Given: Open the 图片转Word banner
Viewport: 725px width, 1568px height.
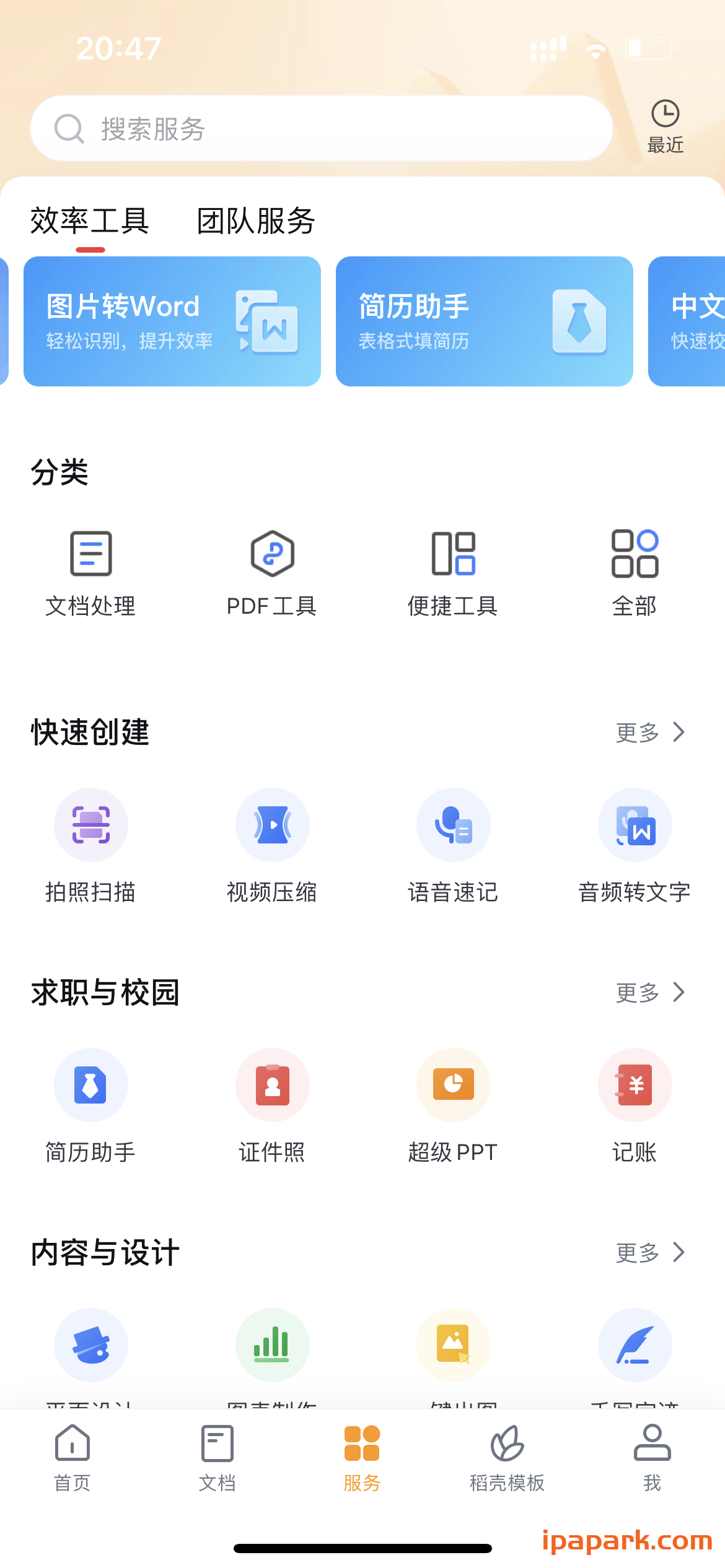Looking at the screenshot, I should click(172, 321).
